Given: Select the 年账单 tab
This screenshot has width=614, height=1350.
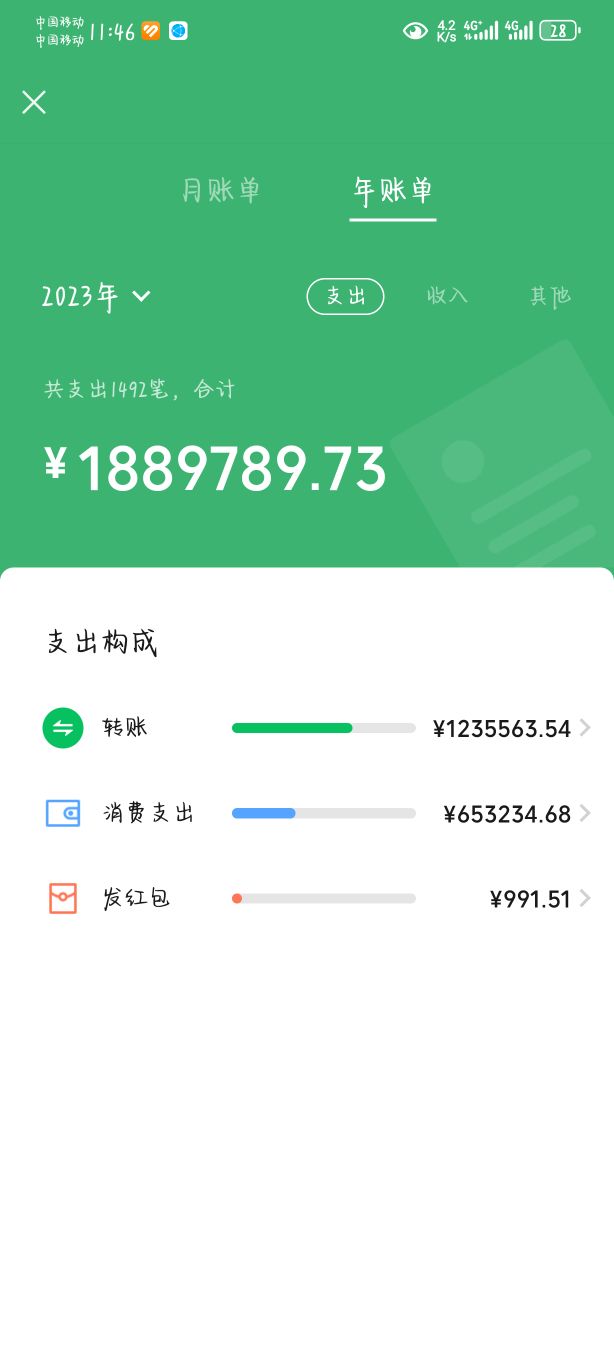Looking at the screenshot, I should click(393, 190).
